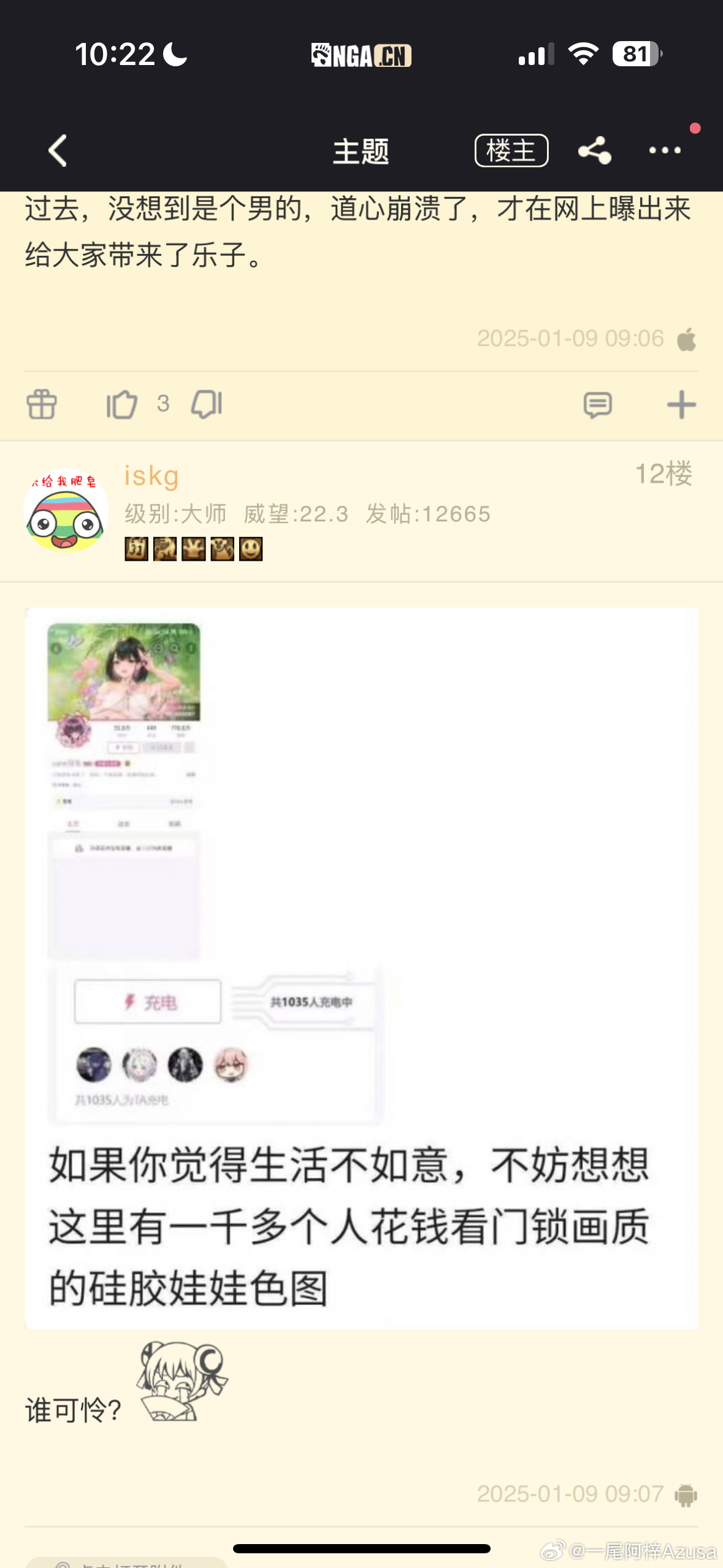
Task: Dislike the post dated 09:06
Action: 207,405
